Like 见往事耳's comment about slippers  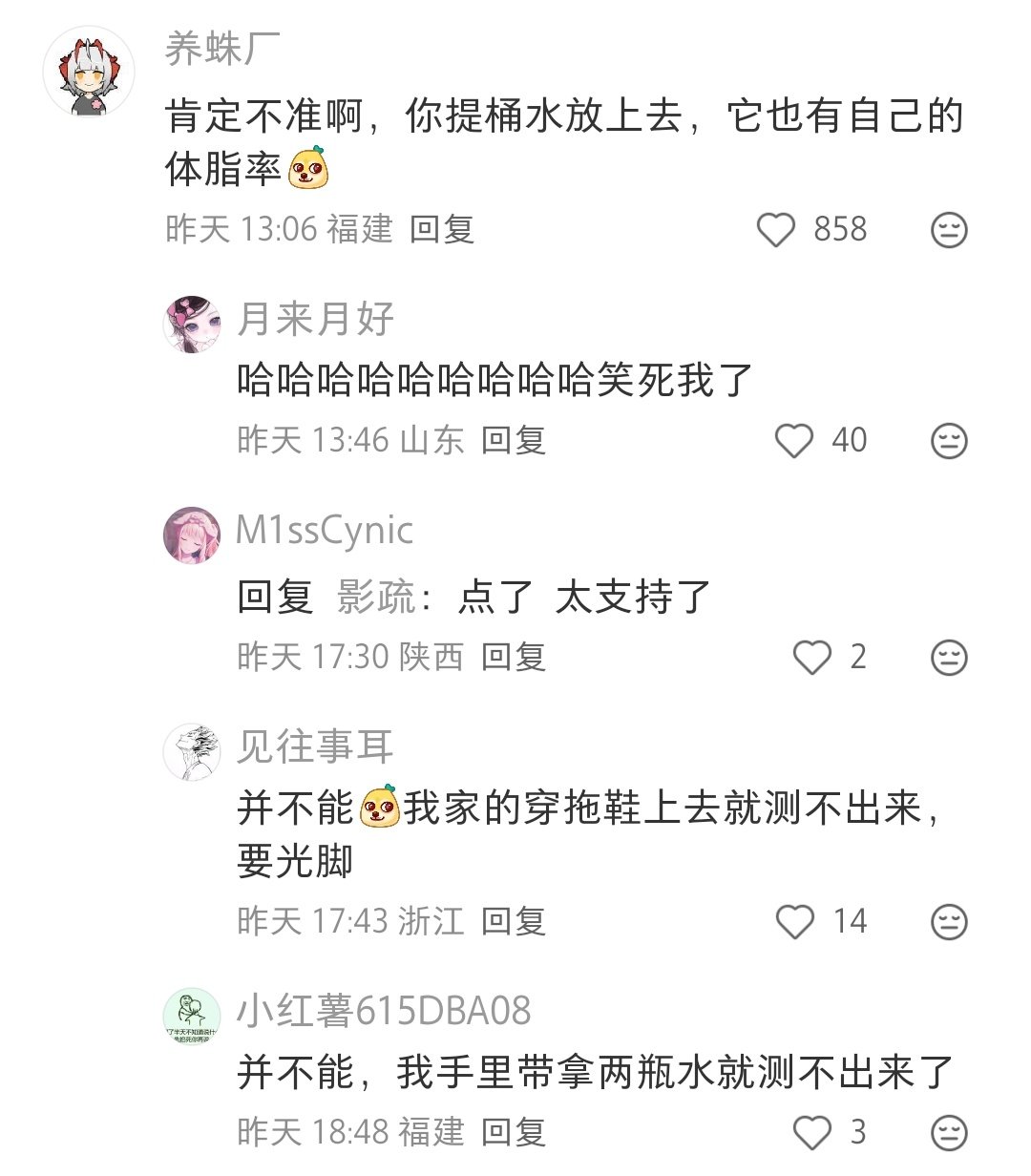(794, 922)
